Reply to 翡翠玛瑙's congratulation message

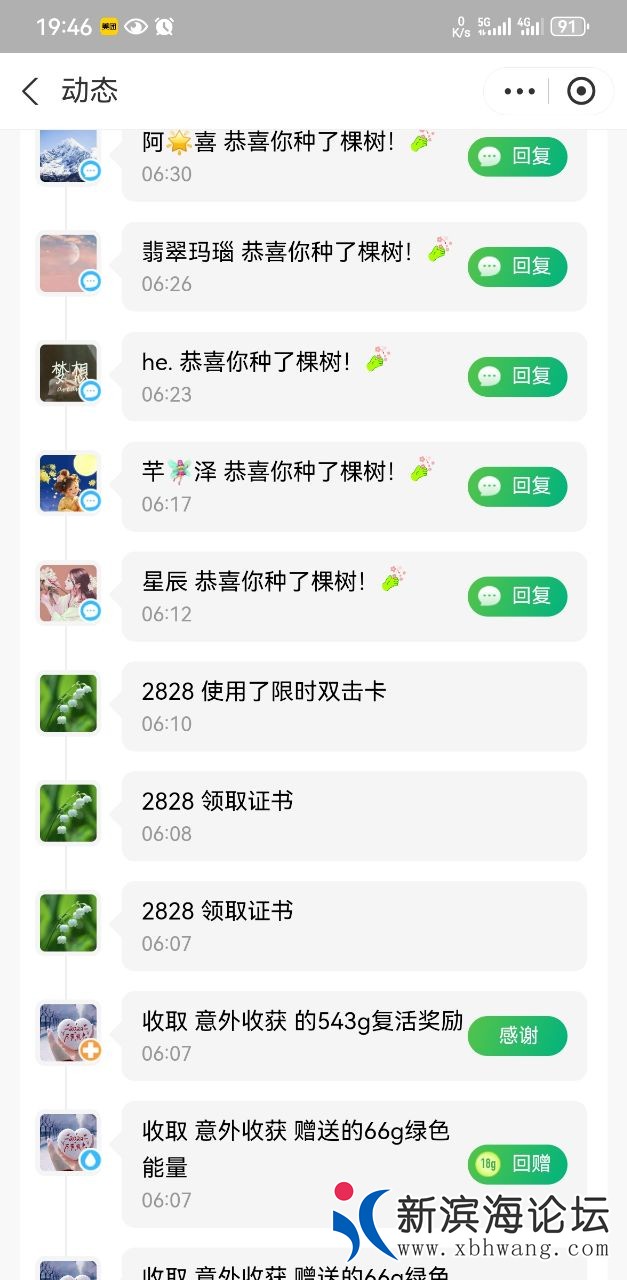pos(517,267)
